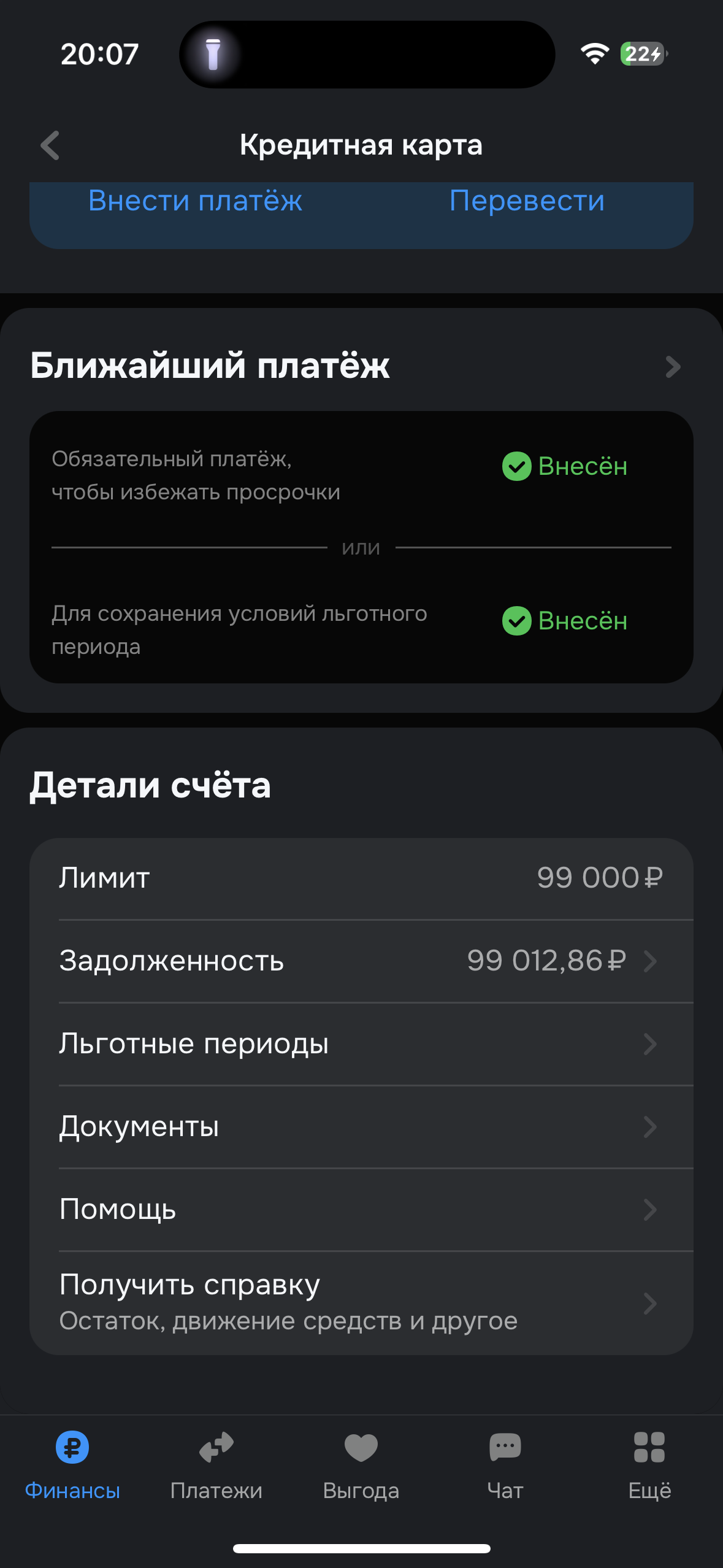This screenshot has height=1568, width=723.
Task: Tap the battery indicator showing 22%
Action: 640,55
